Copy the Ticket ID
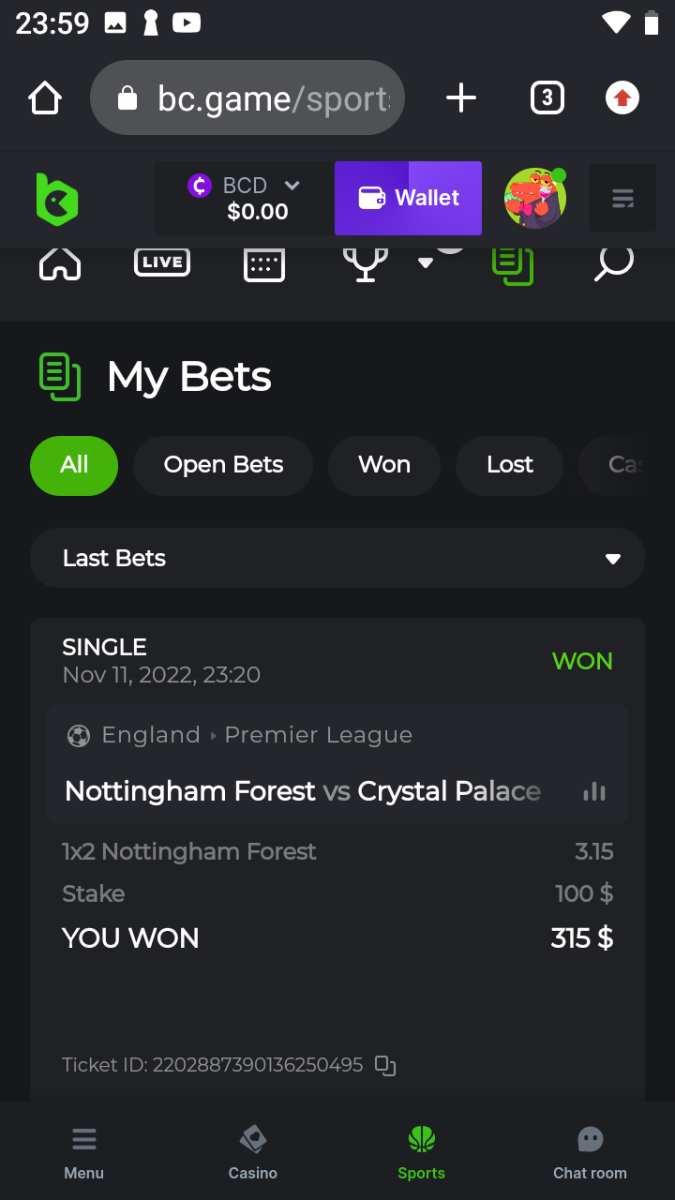Image resolution: width=675 pixels, height=1200 pixels. tap(385, 1065)
